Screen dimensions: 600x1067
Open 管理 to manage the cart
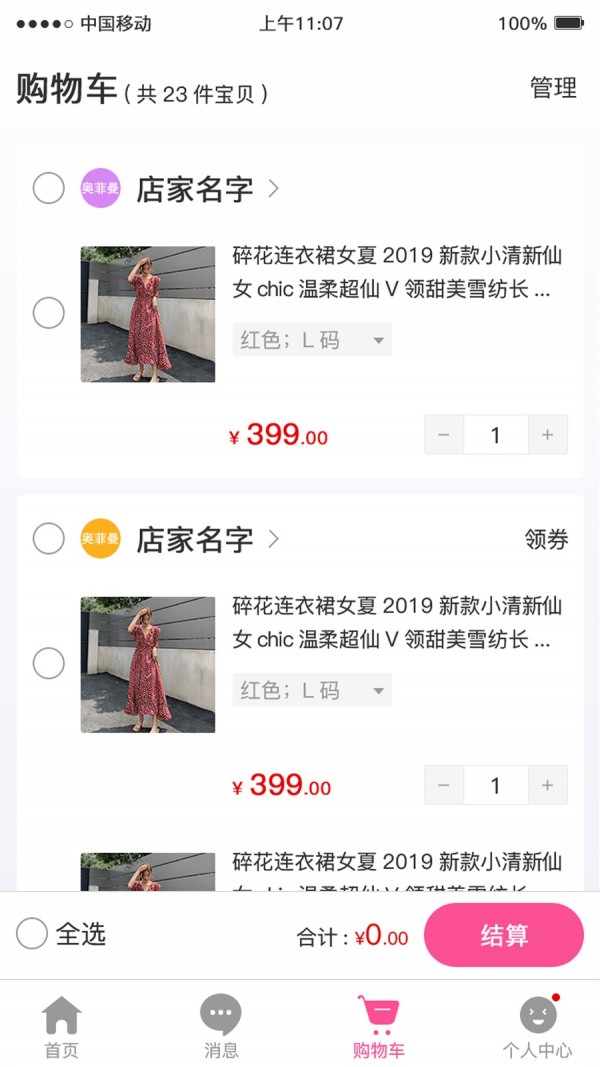click(x=553, y=88)
